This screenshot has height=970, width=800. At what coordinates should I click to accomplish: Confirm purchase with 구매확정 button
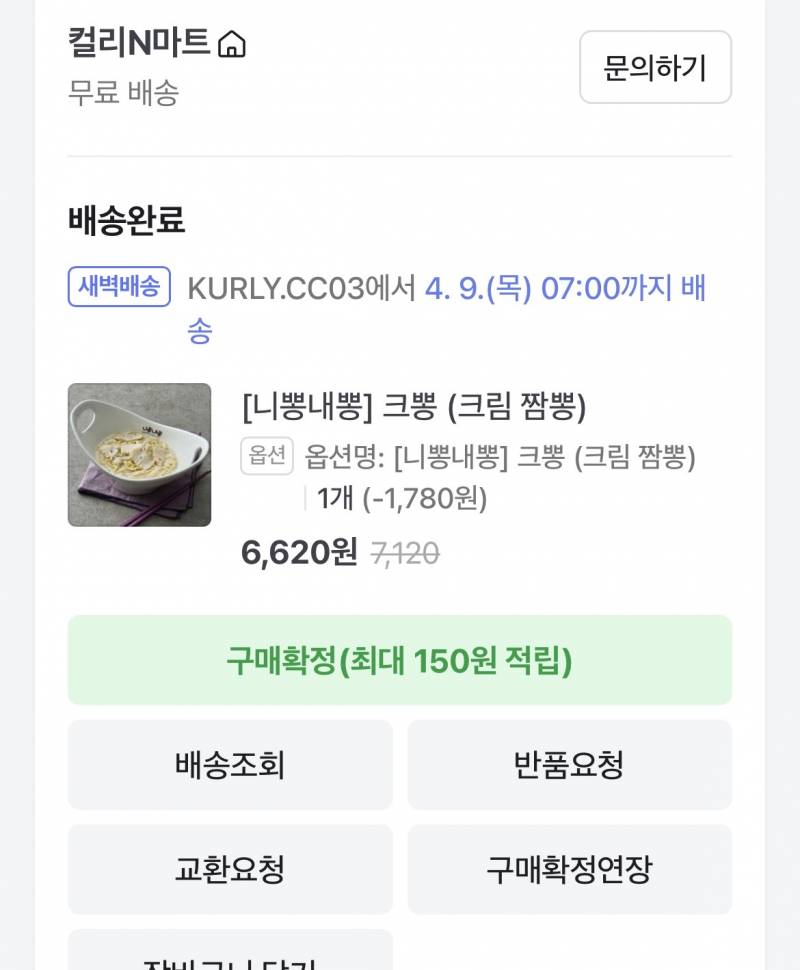(399, 660)
